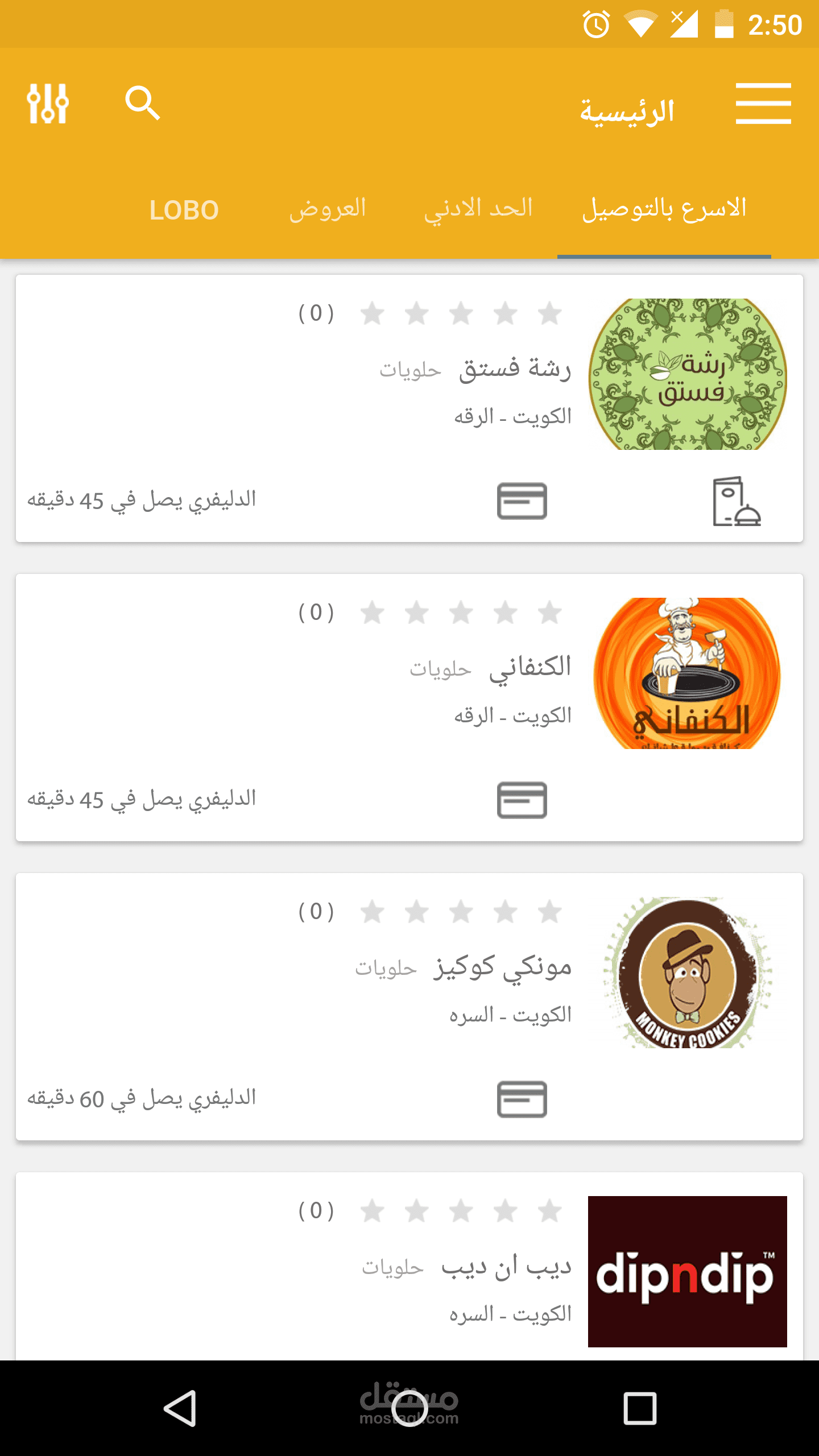Go back using the system back button
819x1456 pixels.
point(180,1408)
